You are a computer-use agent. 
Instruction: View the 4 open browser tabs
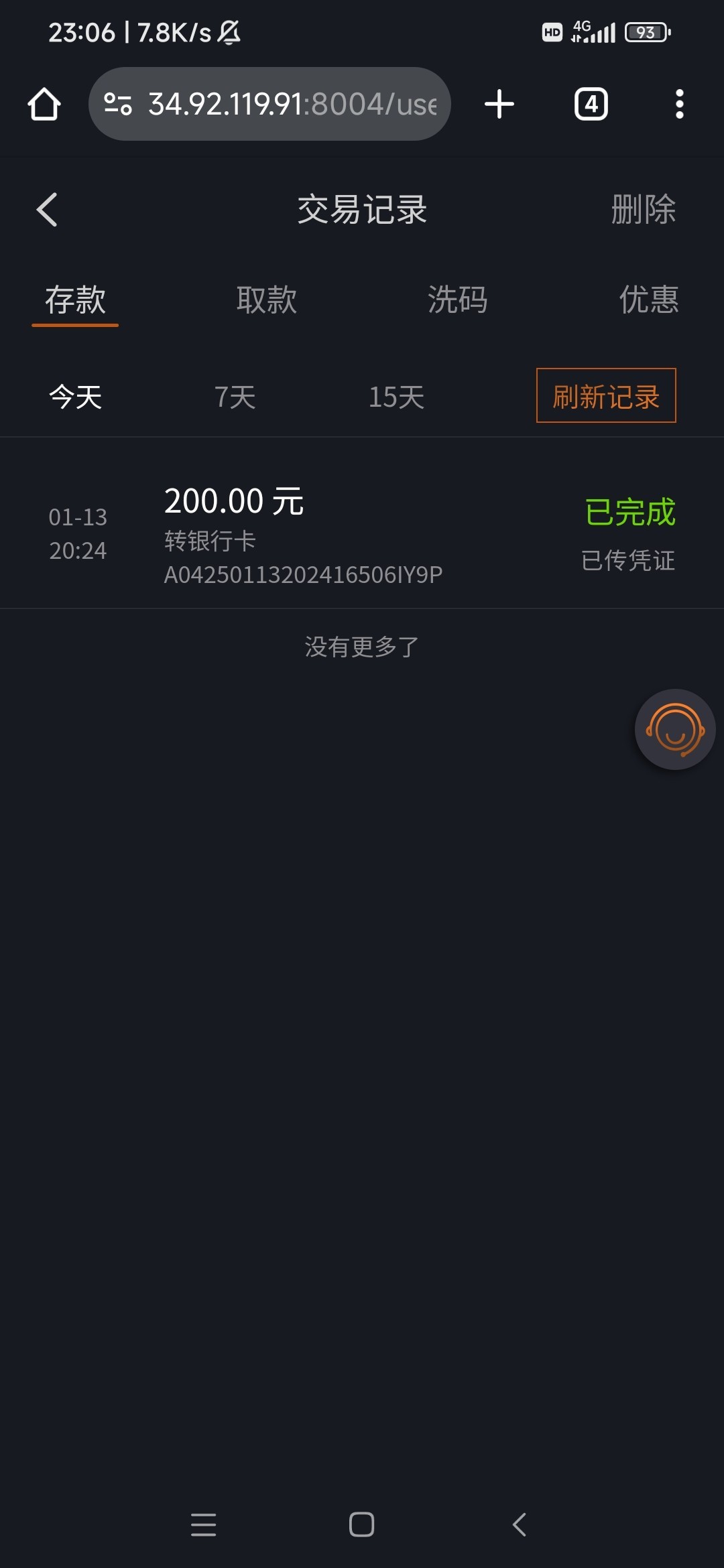click(591, 104)
